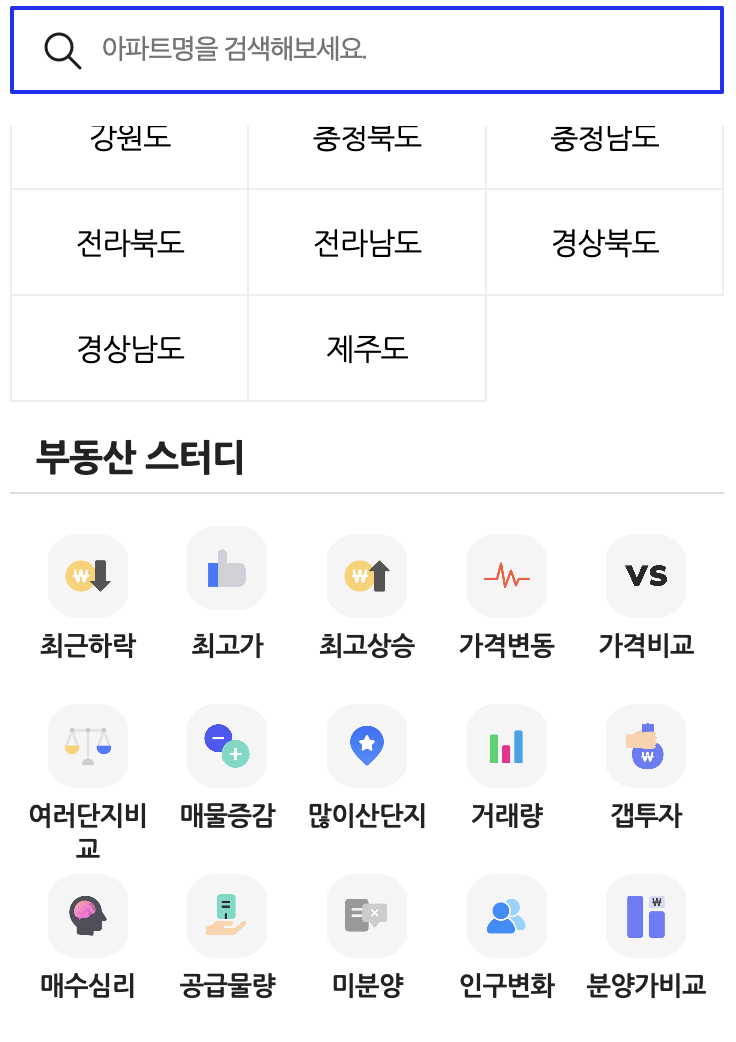Pick the 전라북도 region
The height and width of the screenshot is (1042, 736).
tap(128, 242)
